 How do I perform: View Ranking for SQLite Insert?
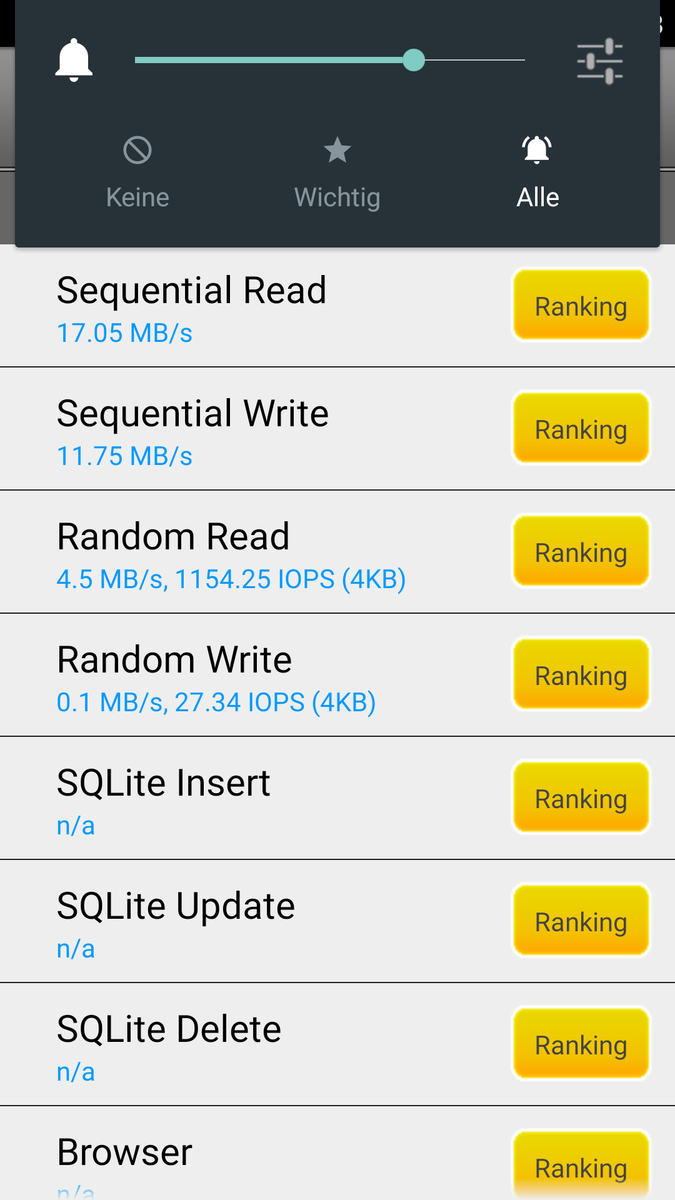581,797
